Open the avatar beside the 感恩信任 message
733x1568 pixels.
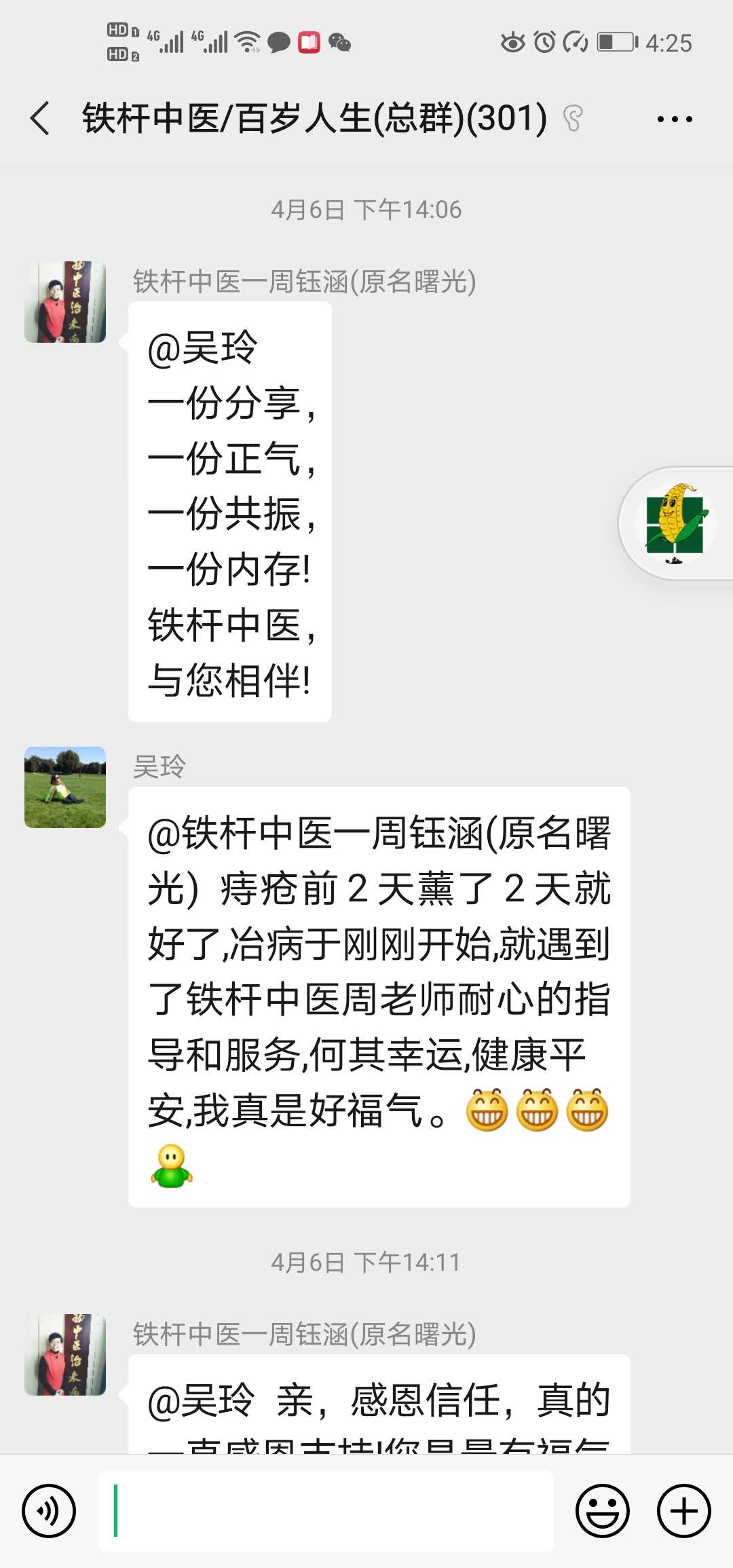[x=65, y=1355]
